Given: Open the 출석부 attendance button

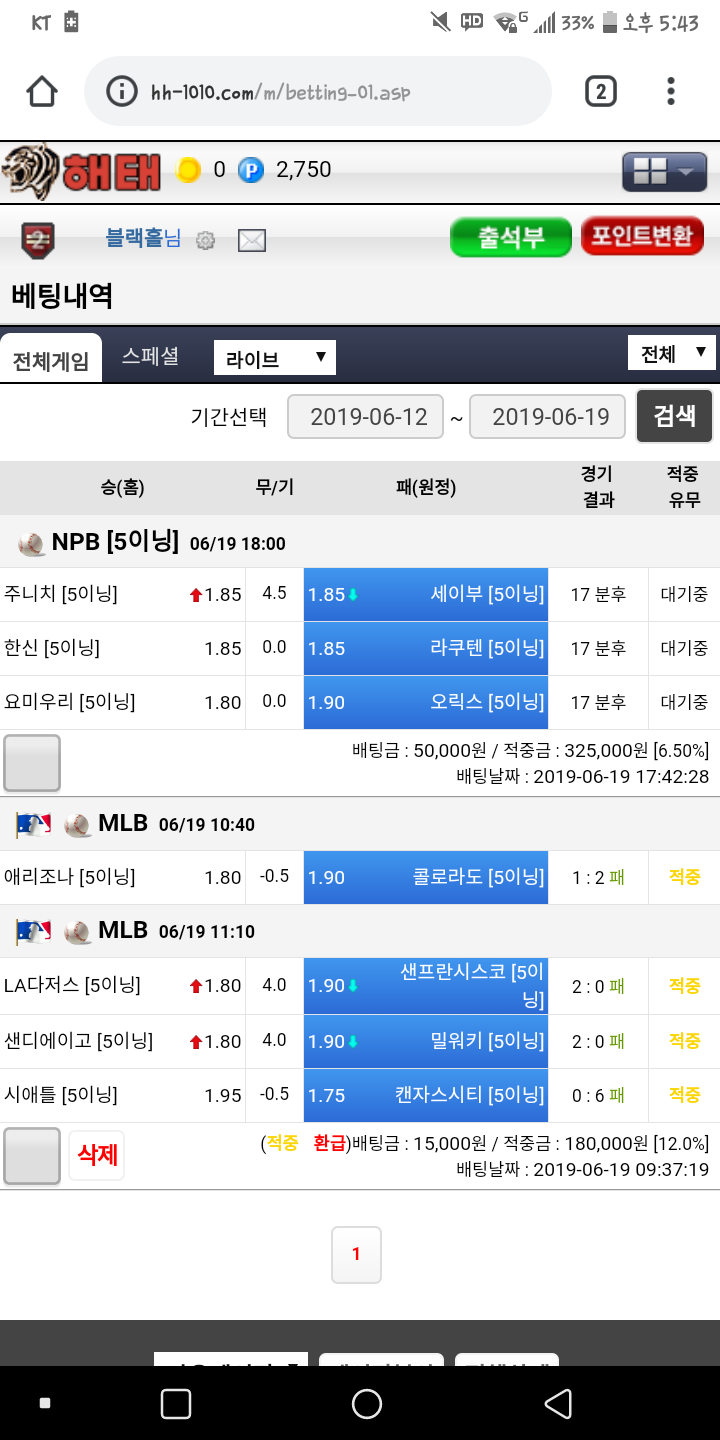Looking at the screenshot, I should tap(510, 238).
